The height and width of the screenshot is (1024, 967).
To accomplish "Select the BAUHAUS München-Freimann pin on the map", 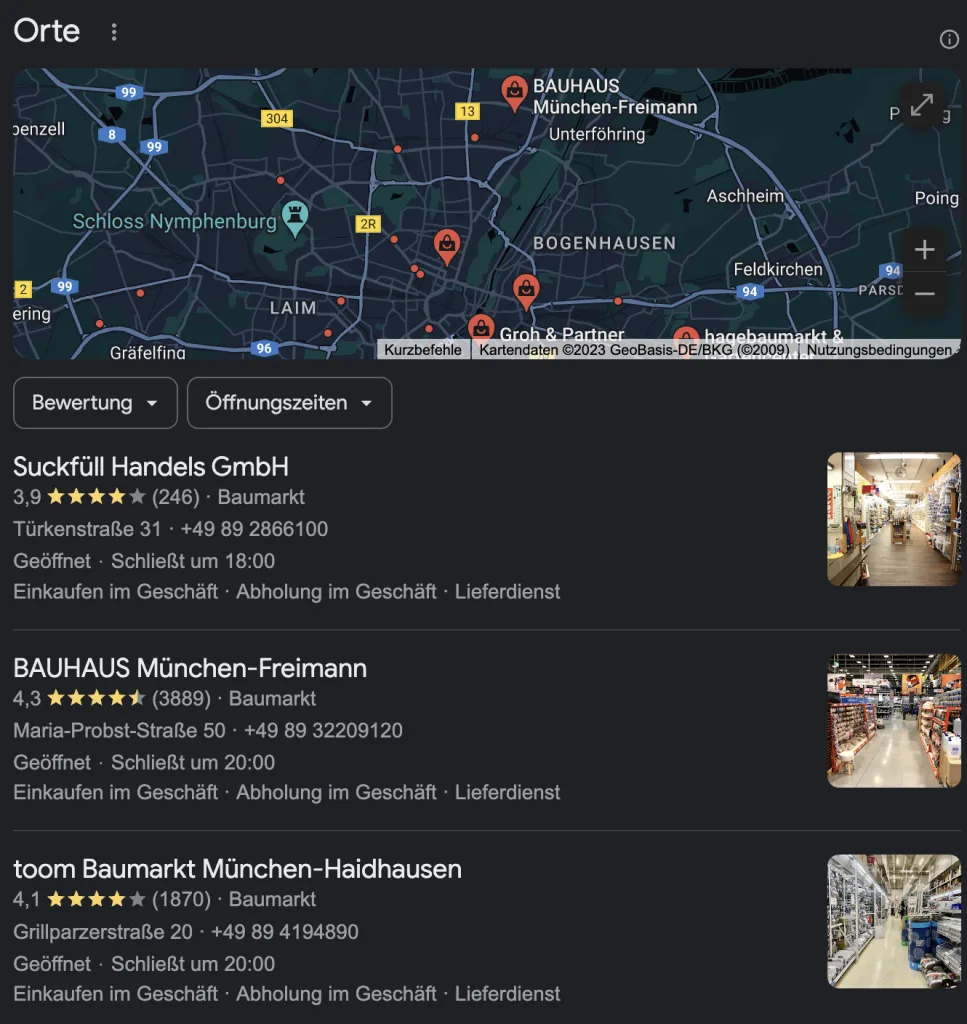I will pyautogui.click(x=515, y=92).
